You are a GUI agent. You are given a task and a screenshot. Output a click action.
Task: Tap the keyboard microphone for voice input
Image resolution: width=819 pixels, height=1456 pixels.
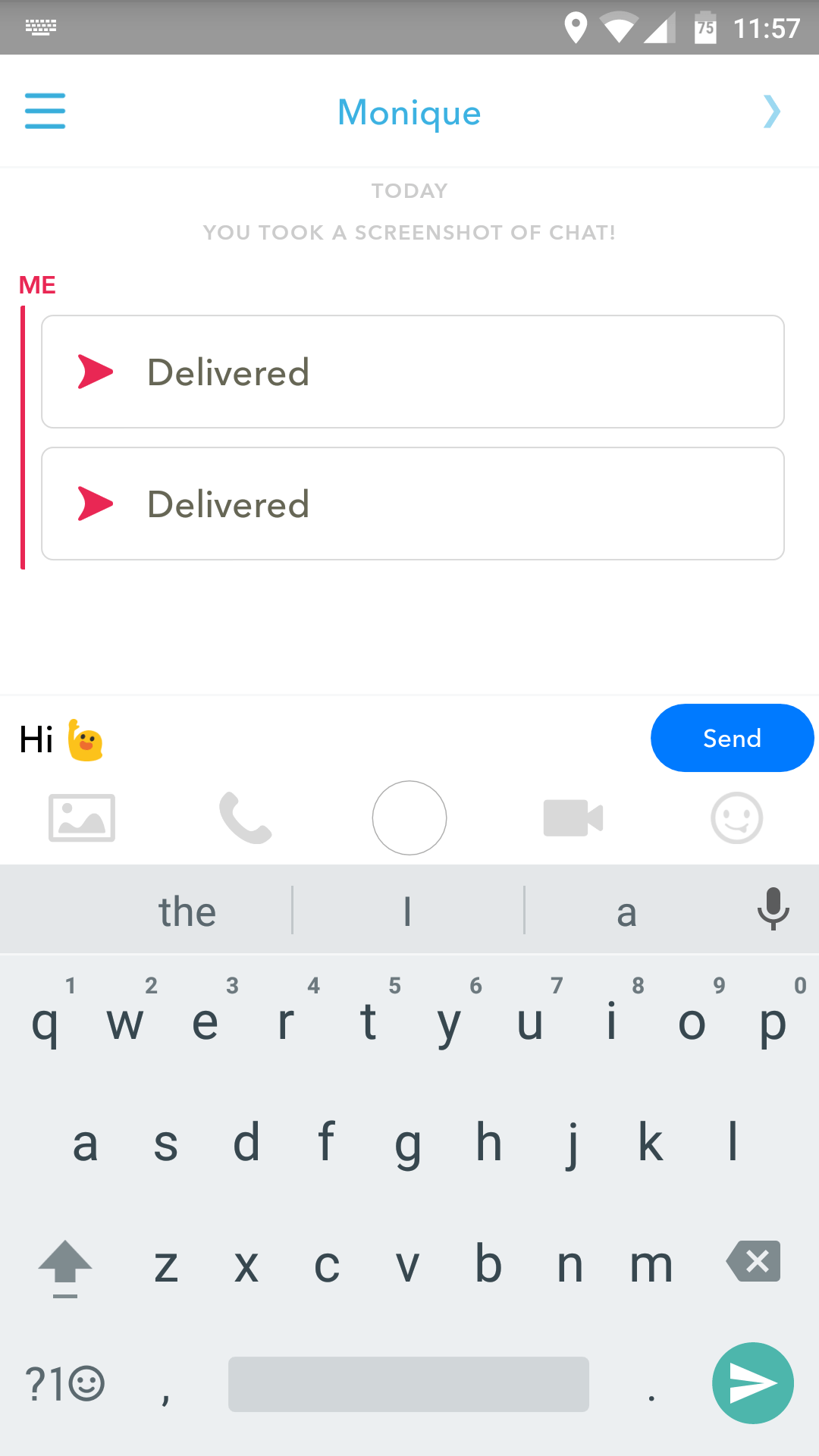(x=773, y=908)
